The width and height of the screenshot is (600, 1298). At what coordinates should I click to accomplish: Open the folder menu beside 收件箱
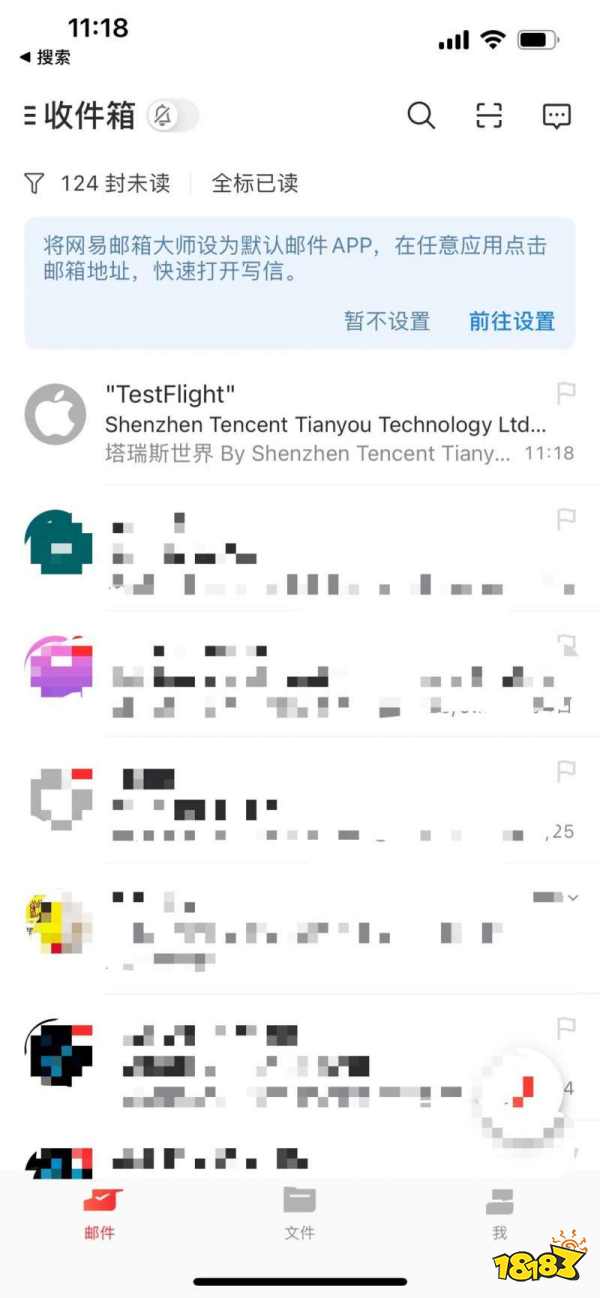tap(30, 116)
